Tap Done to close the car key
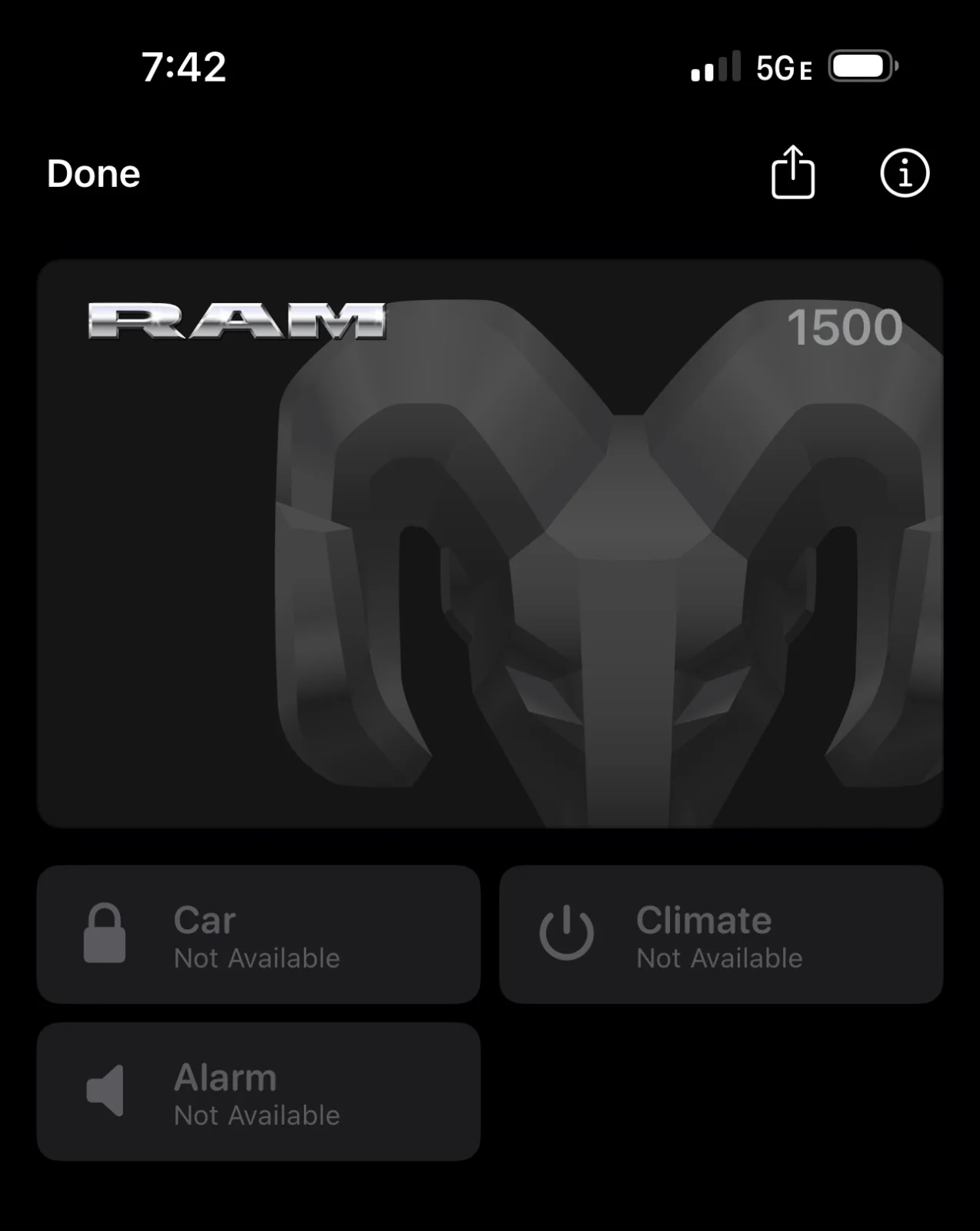The height and width of the screenshot is (1231, 980). 93,174
